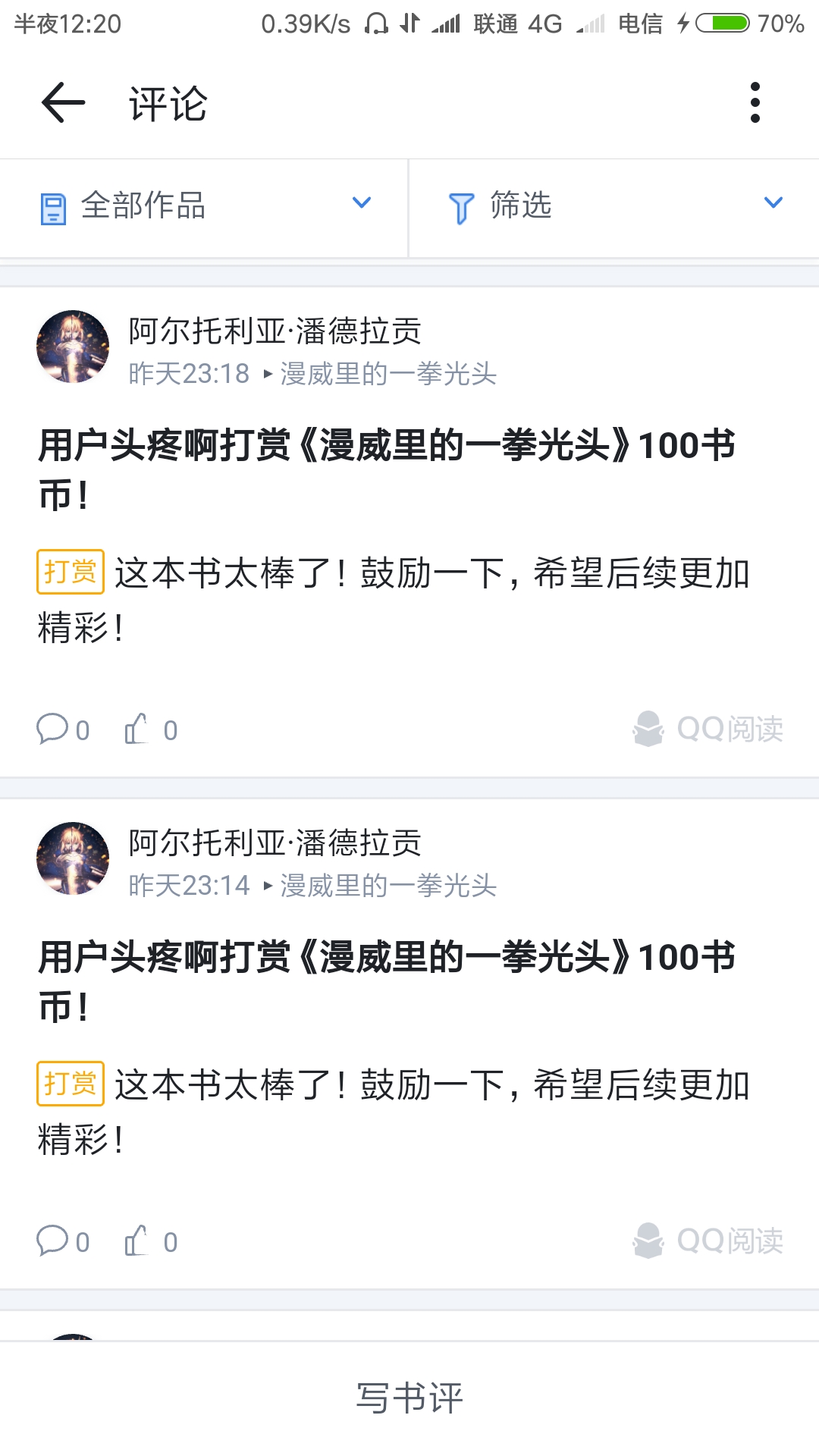Image resolution: width=819 pixels, height=1456 pixels.
Task: Open the avatar on the 23:18 comment
Action: pos(73,347)
